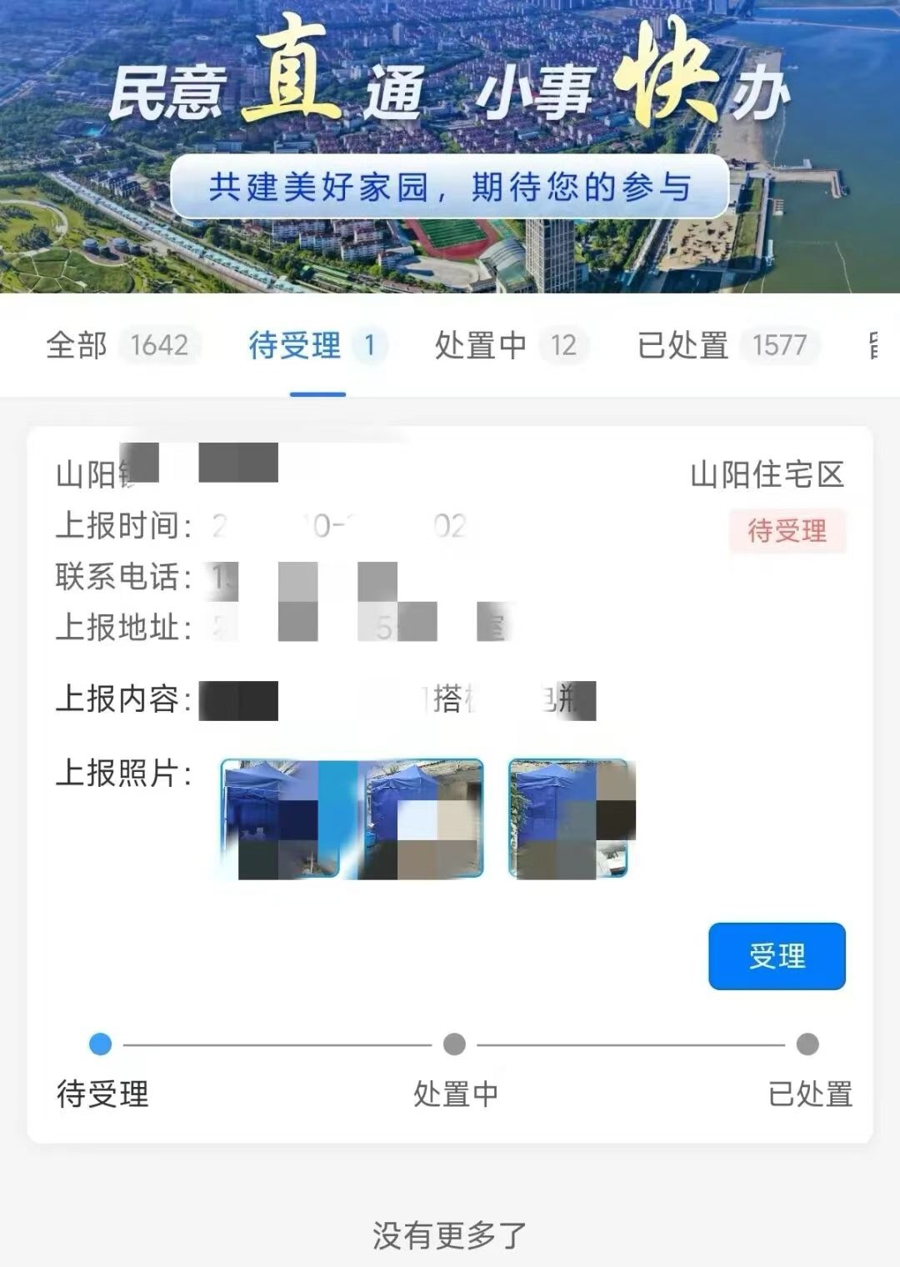Switch to the 全部 tab

[120, 346]
